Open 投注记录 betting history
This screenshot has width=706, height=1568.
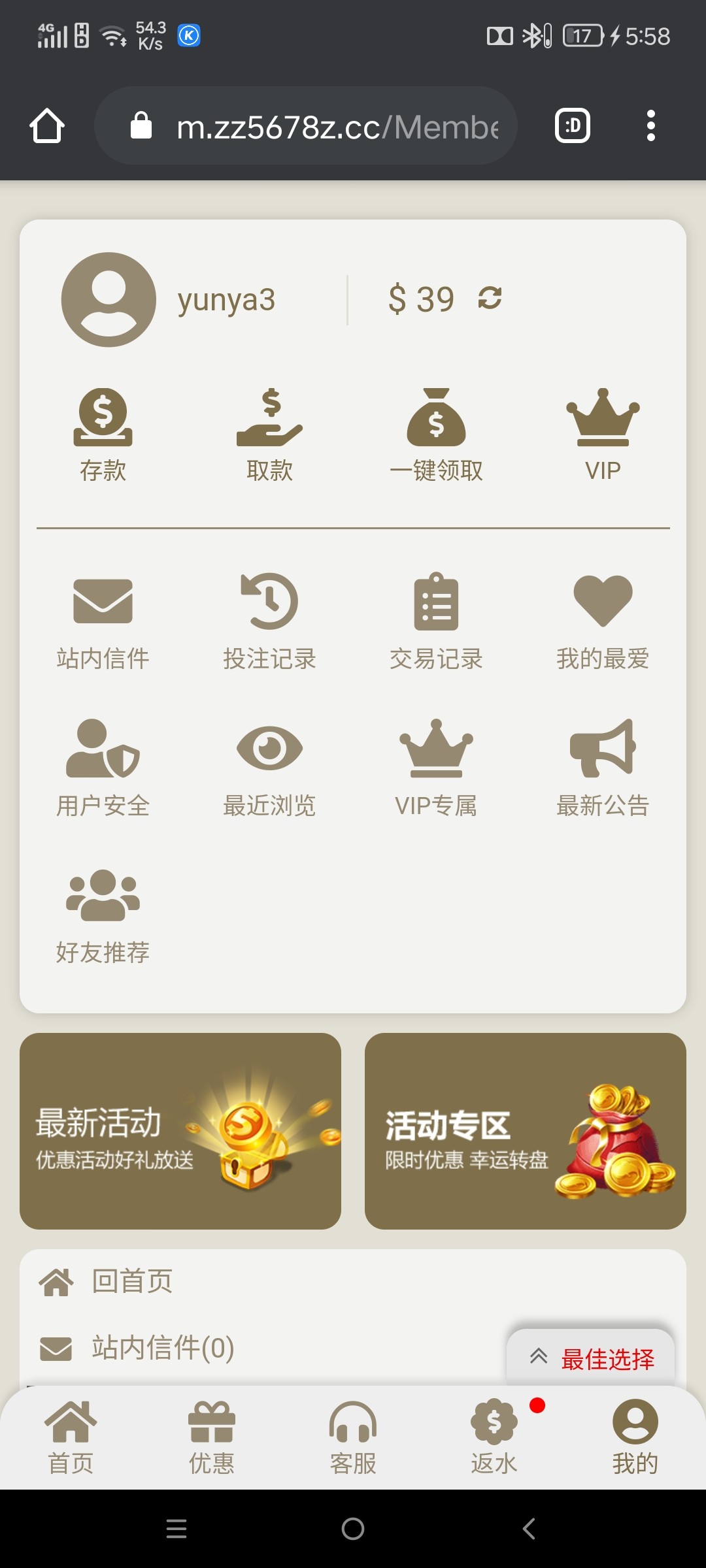(269, 622)
